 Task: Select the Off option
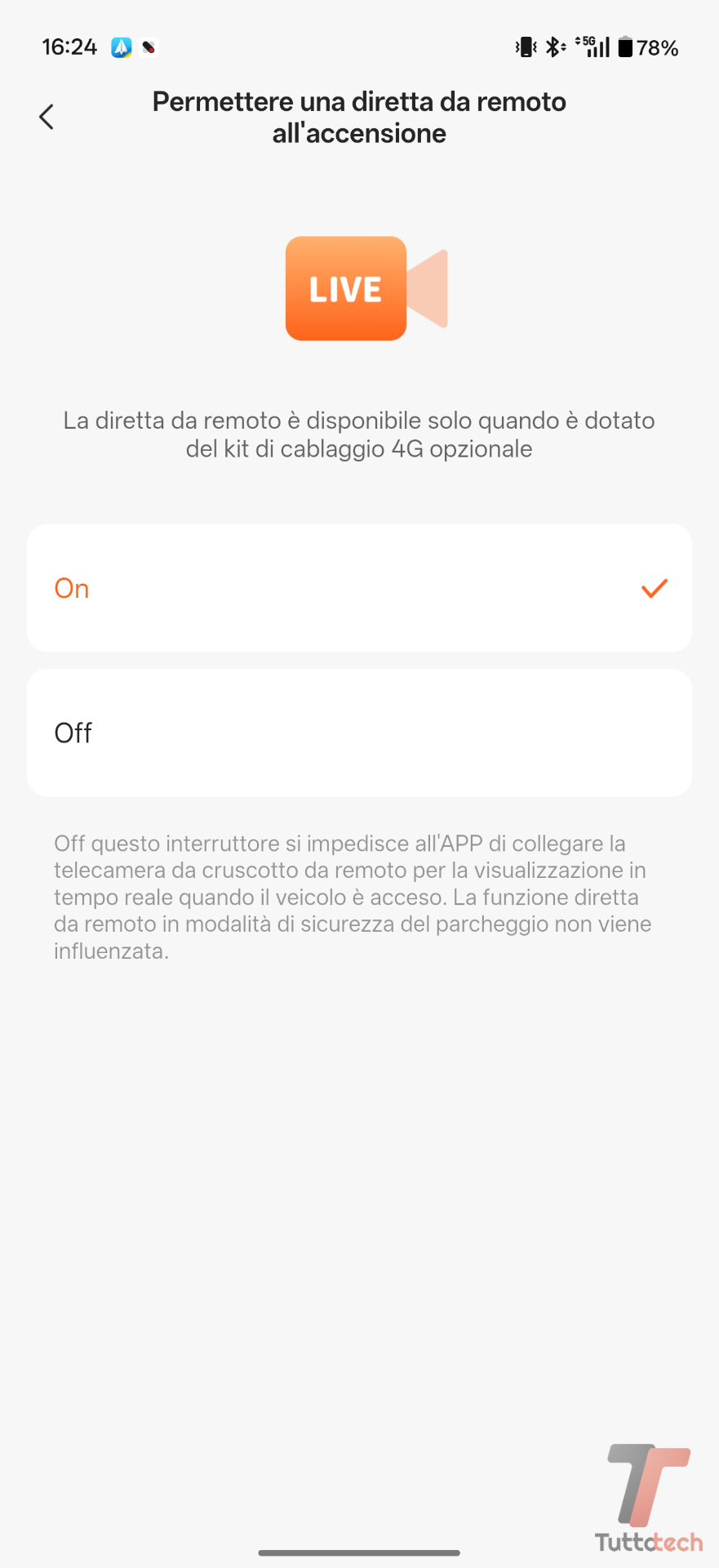[x=359, y=733]
